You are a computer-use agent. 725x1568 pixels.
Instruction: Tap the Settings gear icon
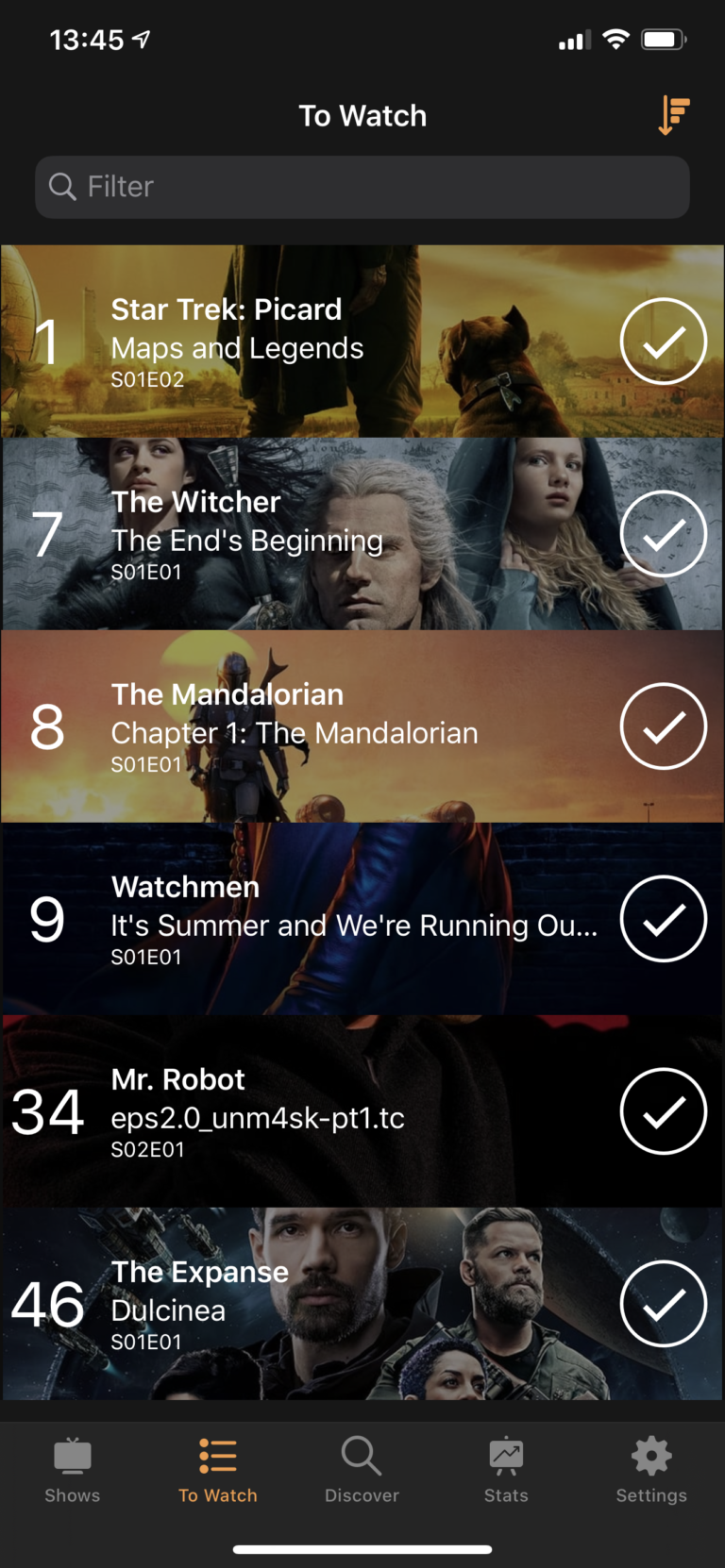click(x=650, y=1458)
